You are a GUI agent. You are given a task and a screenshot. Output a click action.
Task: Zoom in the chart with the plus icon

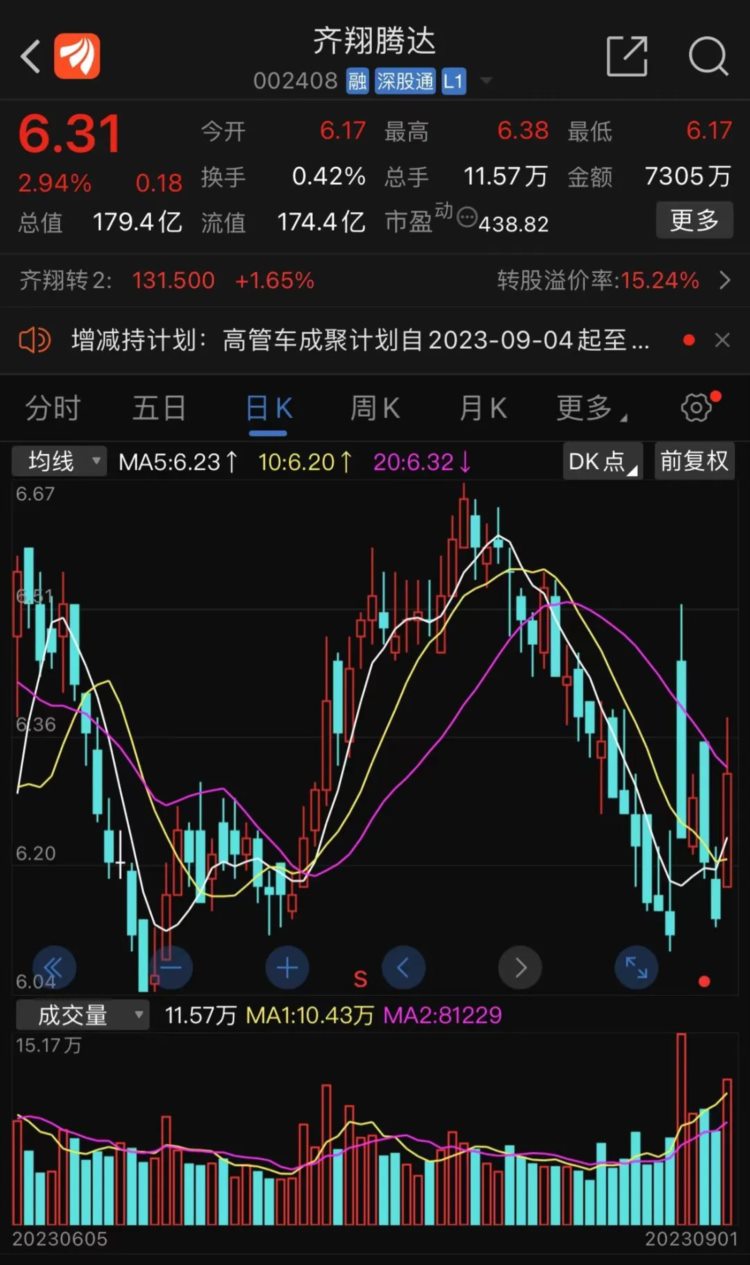pyautogui.click(x=287, y=967)
